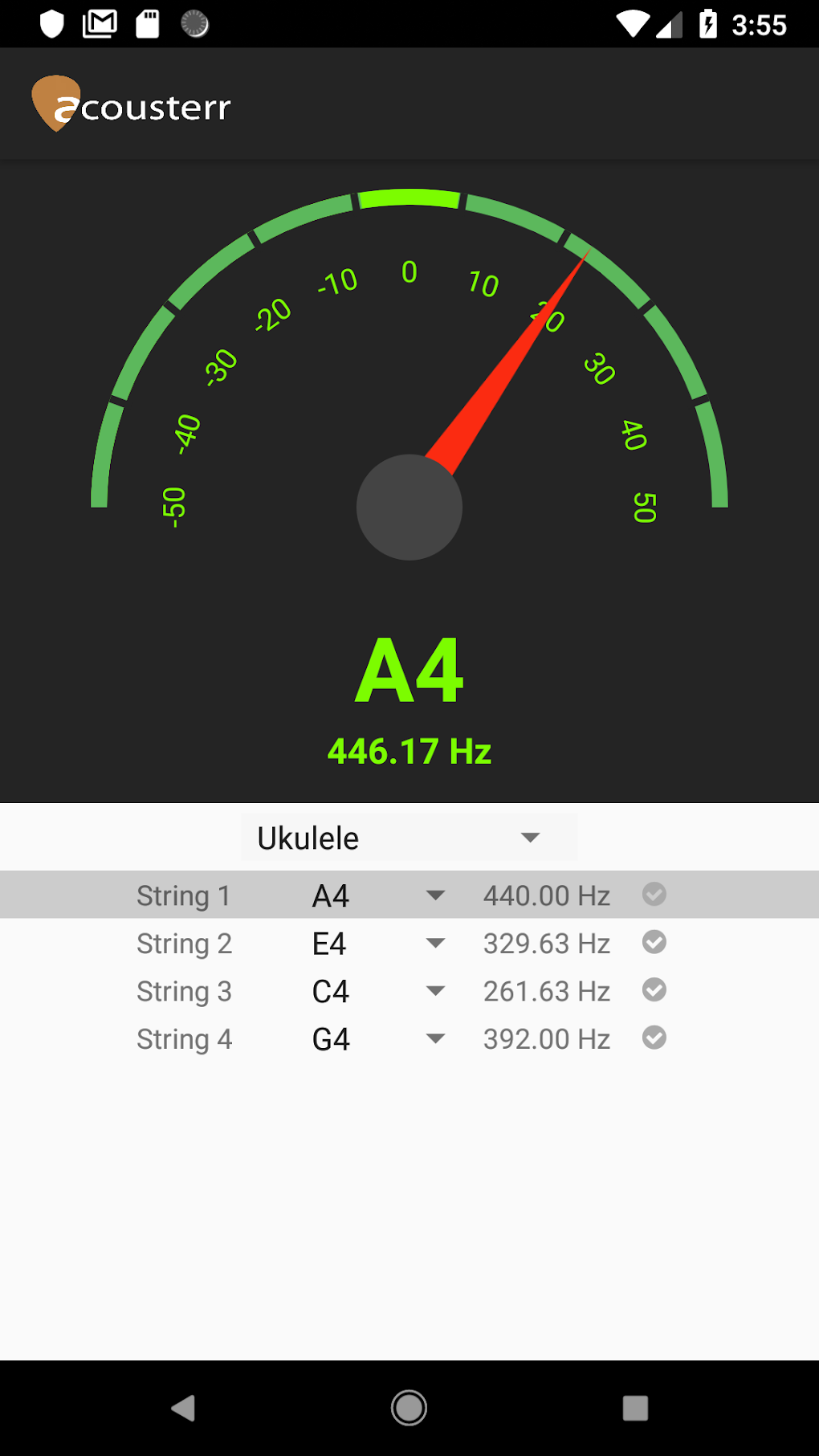This screenshot has width=819, height=1456.
Task: Toggle the check mark next to 440.00 Hz
Action: click(x=654, y=894)
